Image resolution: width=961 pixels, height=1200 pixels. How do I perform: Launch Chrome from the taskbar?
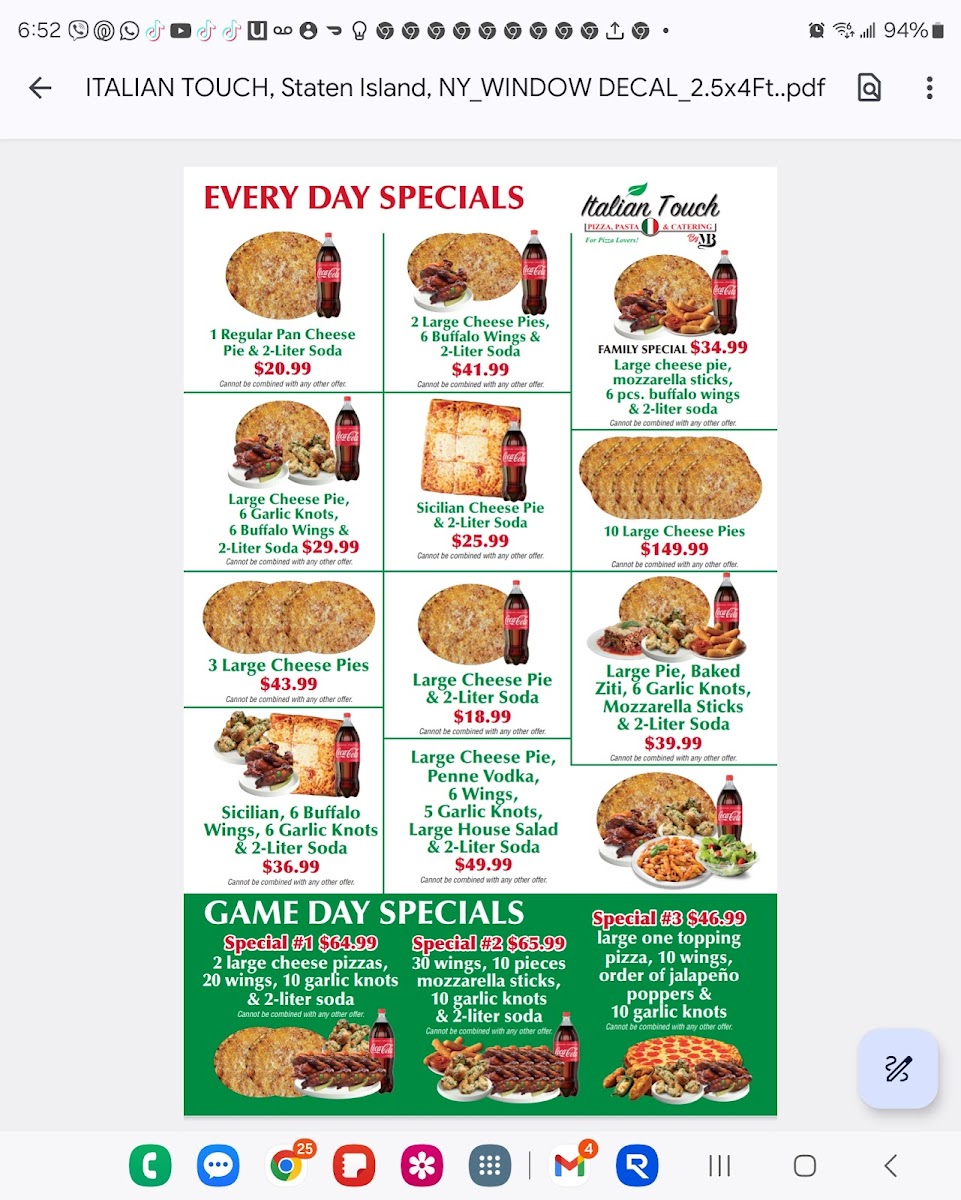point(286,1166)
